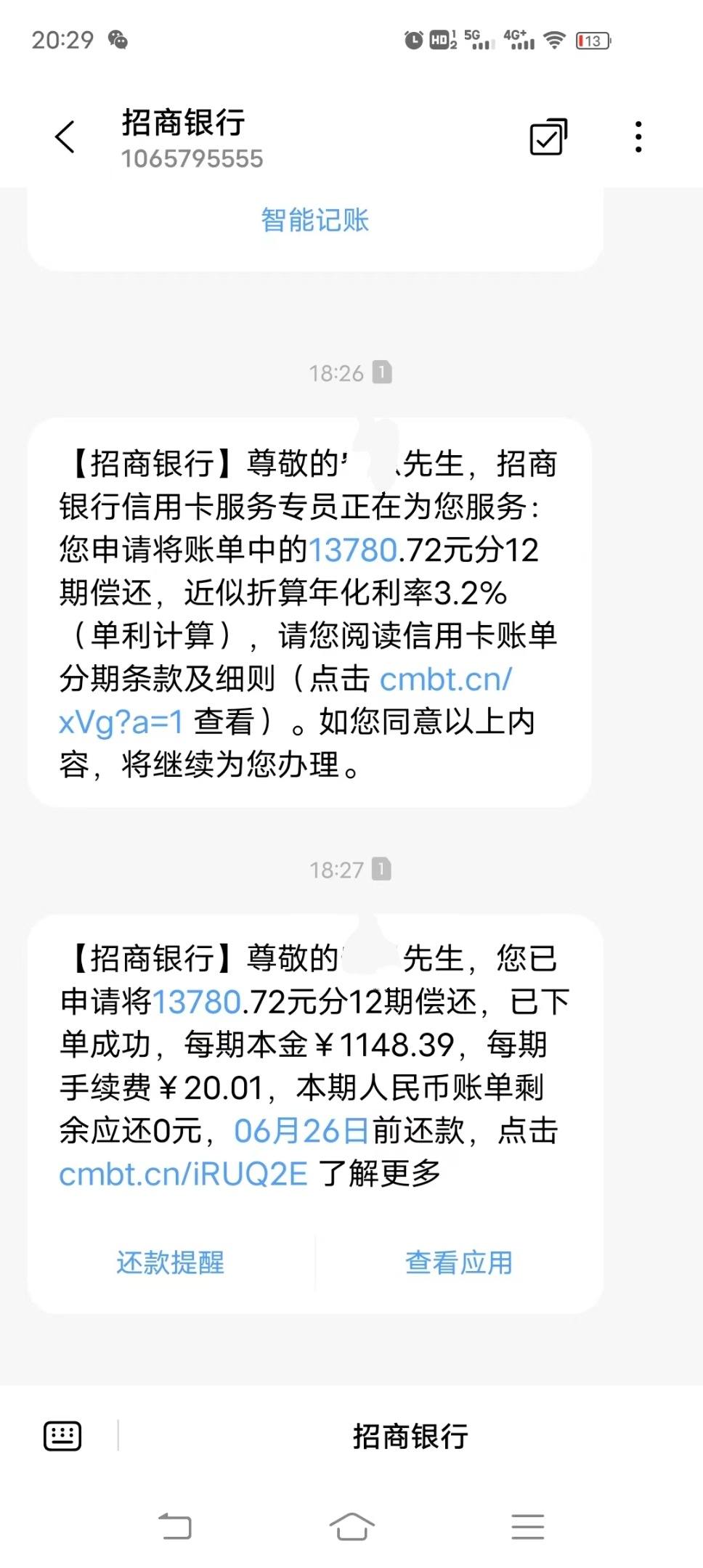Switch to keyboard input
This screenshot has height=1568, width=703.
tap(62, 1436)
